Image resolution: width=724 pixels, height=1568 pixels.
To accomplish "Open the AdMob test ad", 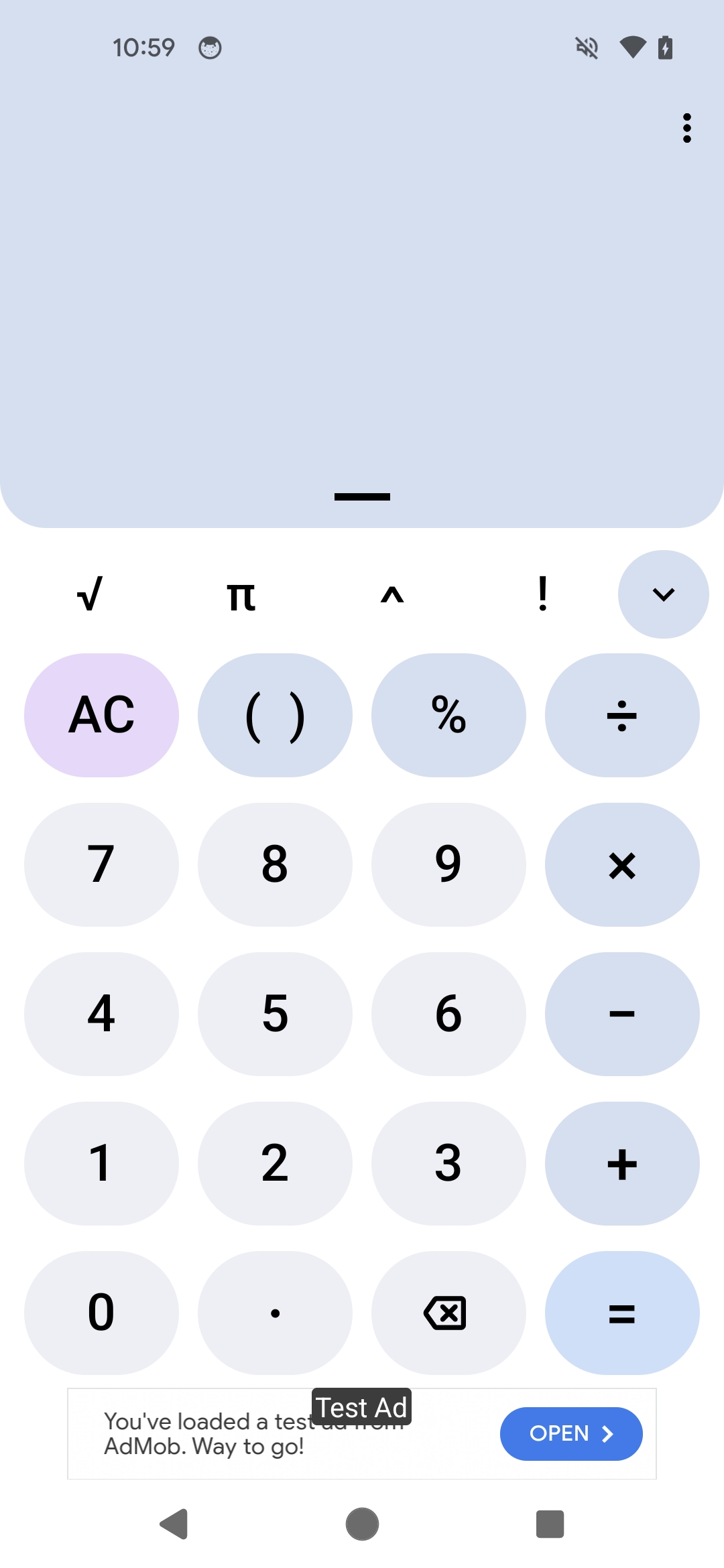I will click(x=571, y=1433).
